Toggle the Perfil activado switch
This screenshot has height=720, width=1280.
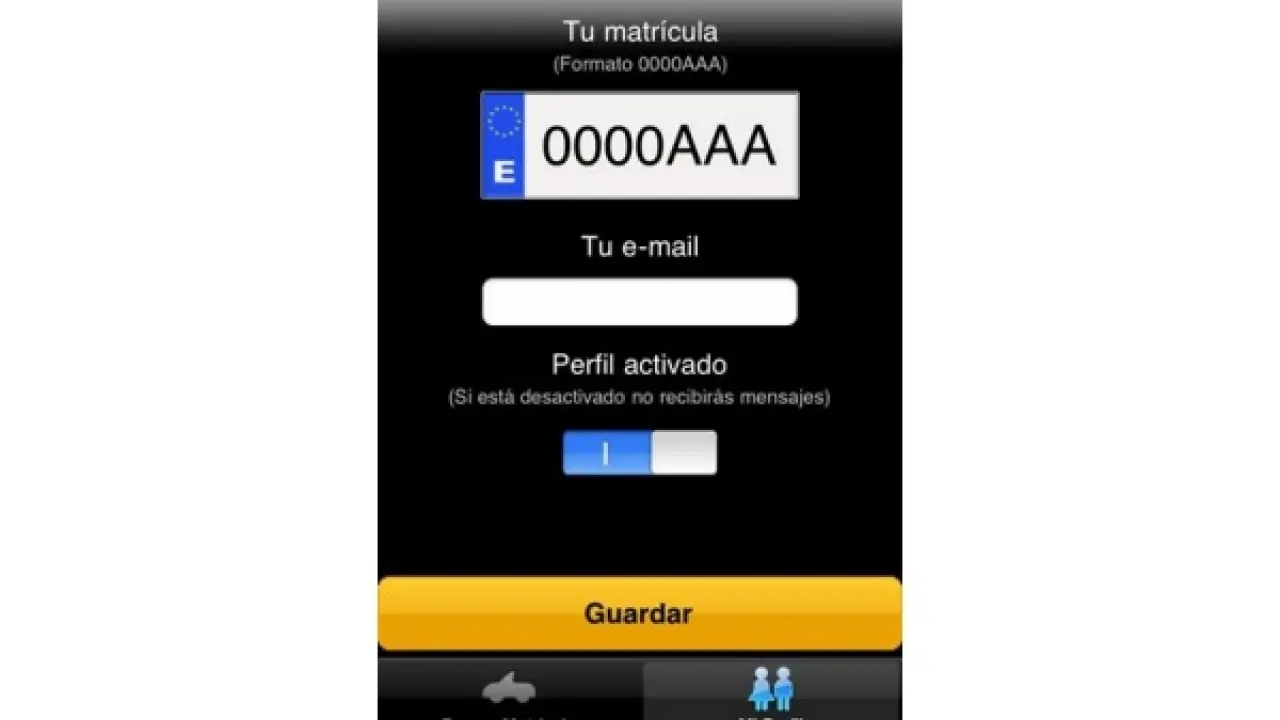[x=640, y=453]
